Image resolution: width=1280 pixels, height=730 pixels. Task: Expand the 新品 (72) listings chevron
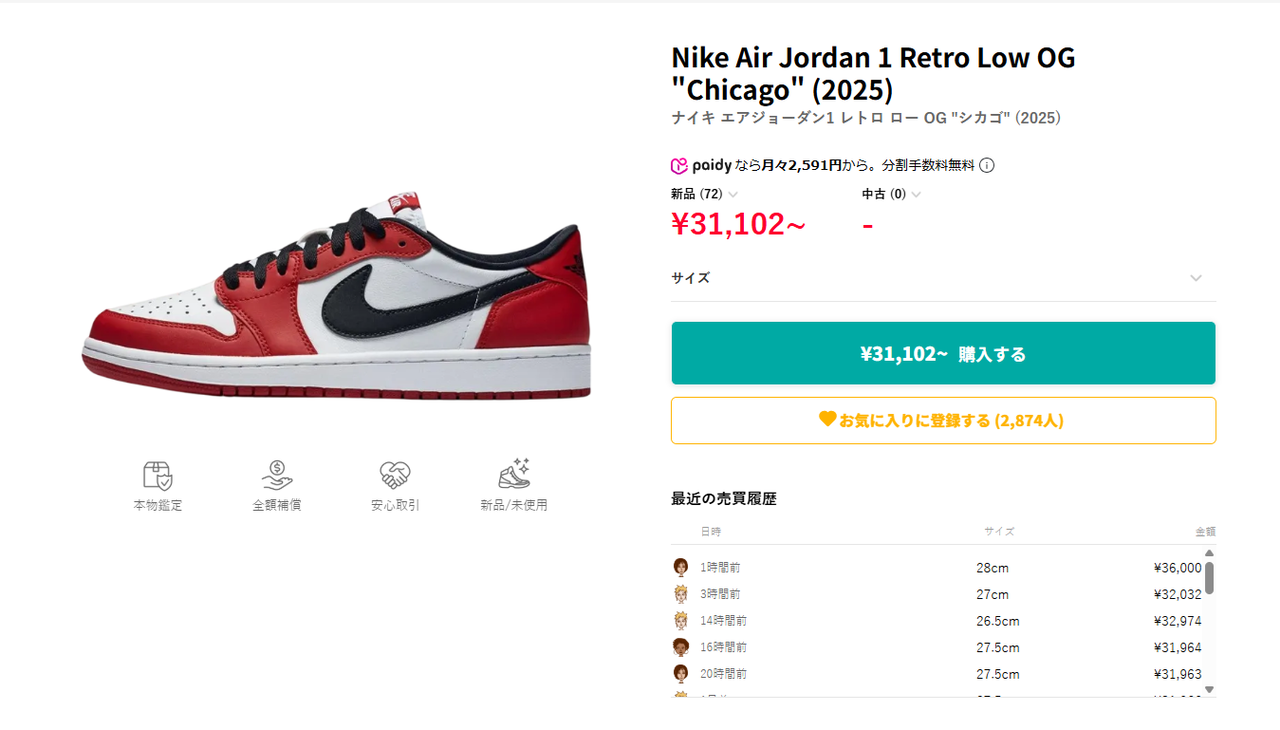pos(733,195)
